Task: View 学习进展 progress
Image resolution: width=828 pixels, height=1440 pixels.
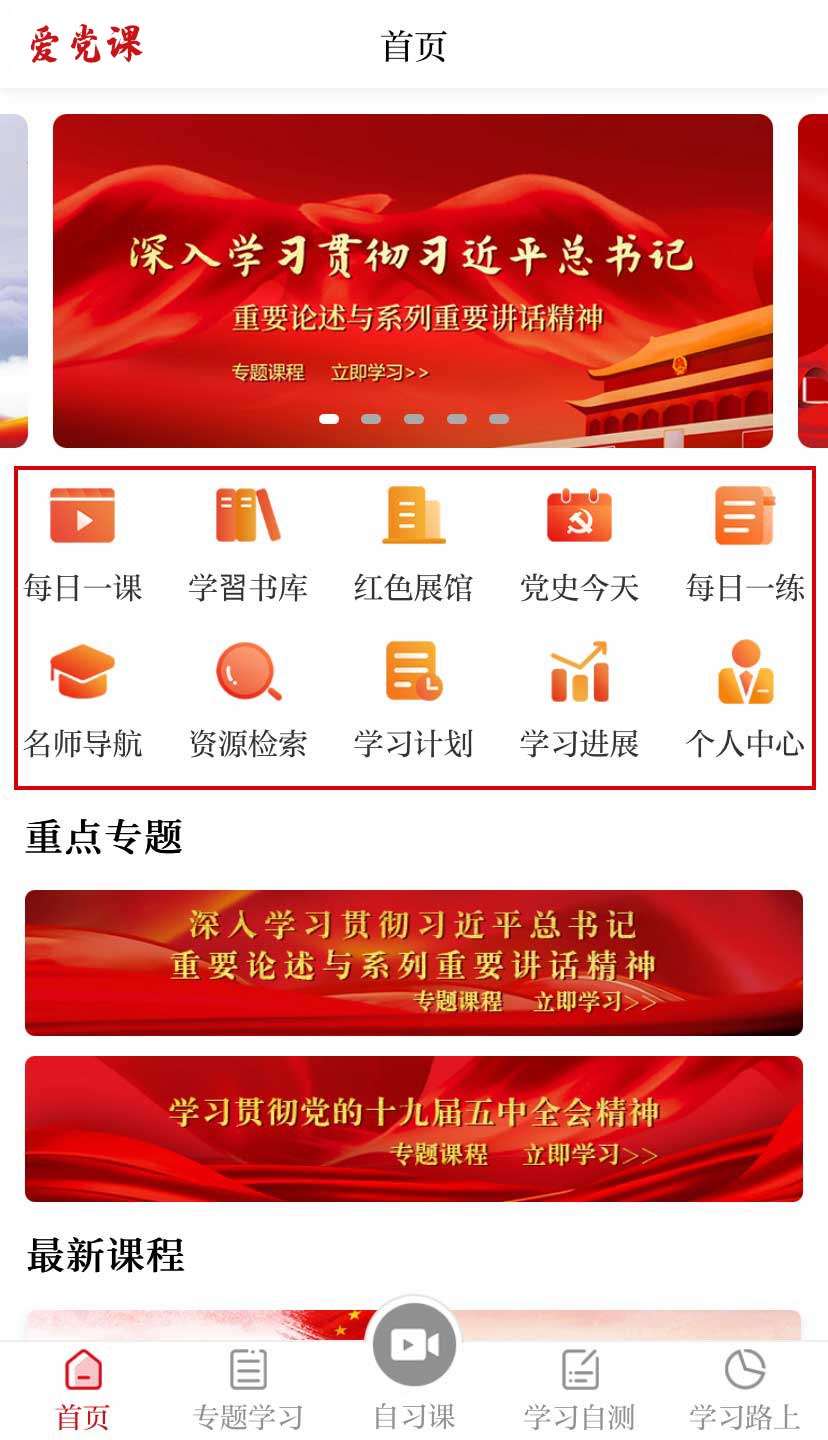Action: (x=579, y=700)
